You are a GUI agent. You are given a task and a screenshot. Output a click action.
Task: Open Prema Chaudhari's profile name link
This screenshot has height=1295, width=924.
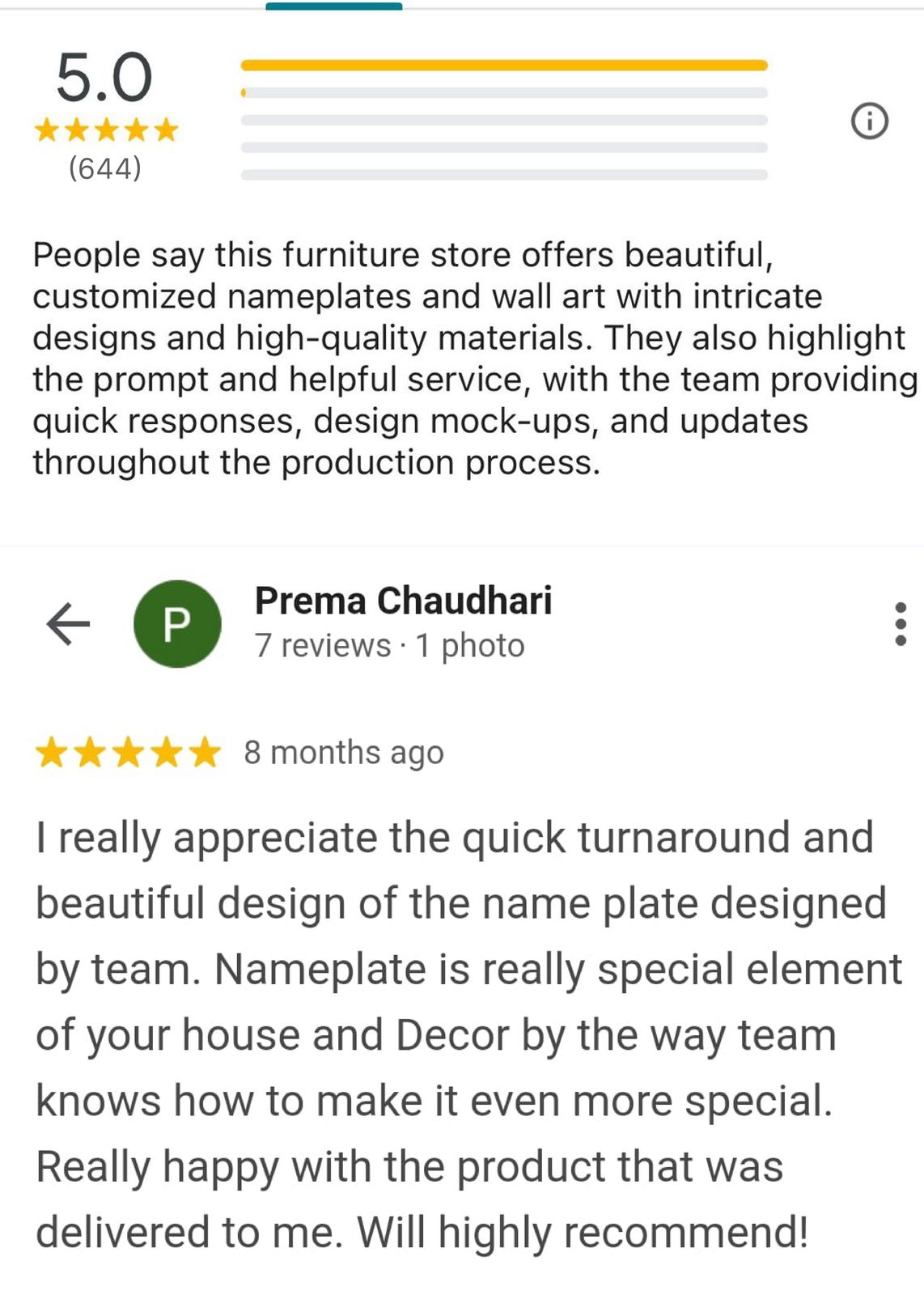tap(402, 600)
